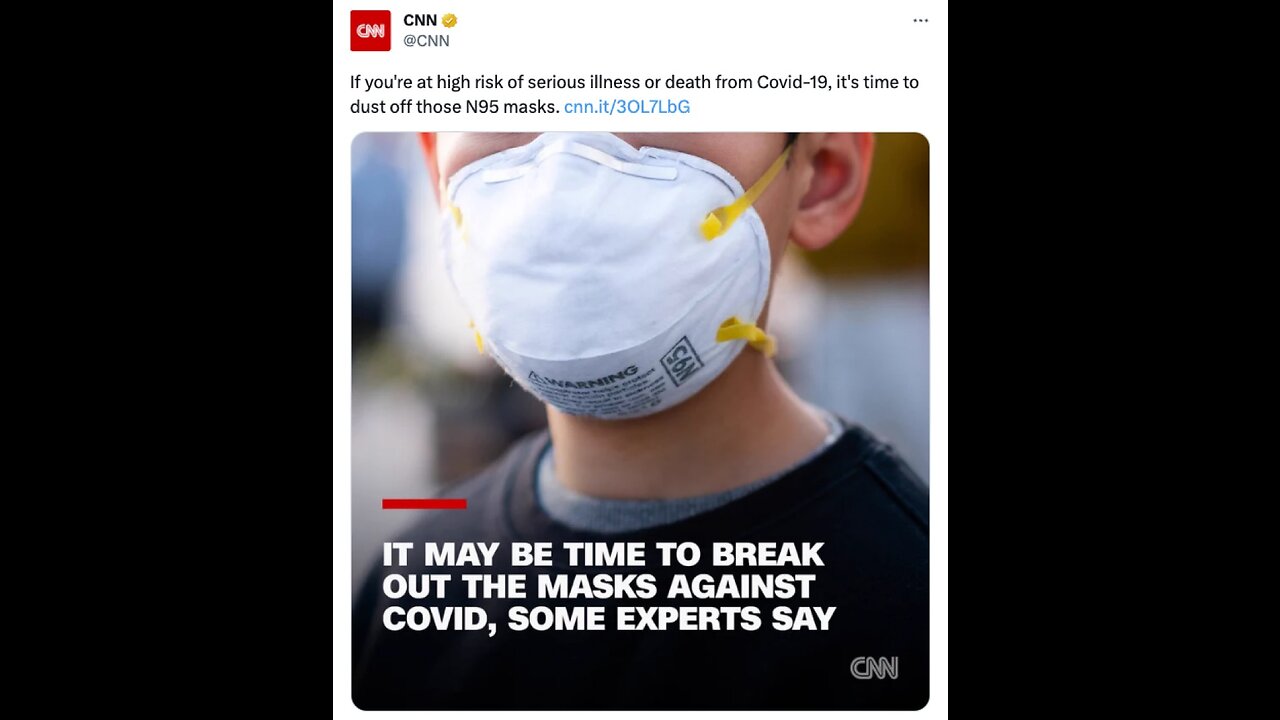Screen dimensions: 1280x720
Task: Open the cnn.it/3OL7LbG link
Action: (626, 107)
